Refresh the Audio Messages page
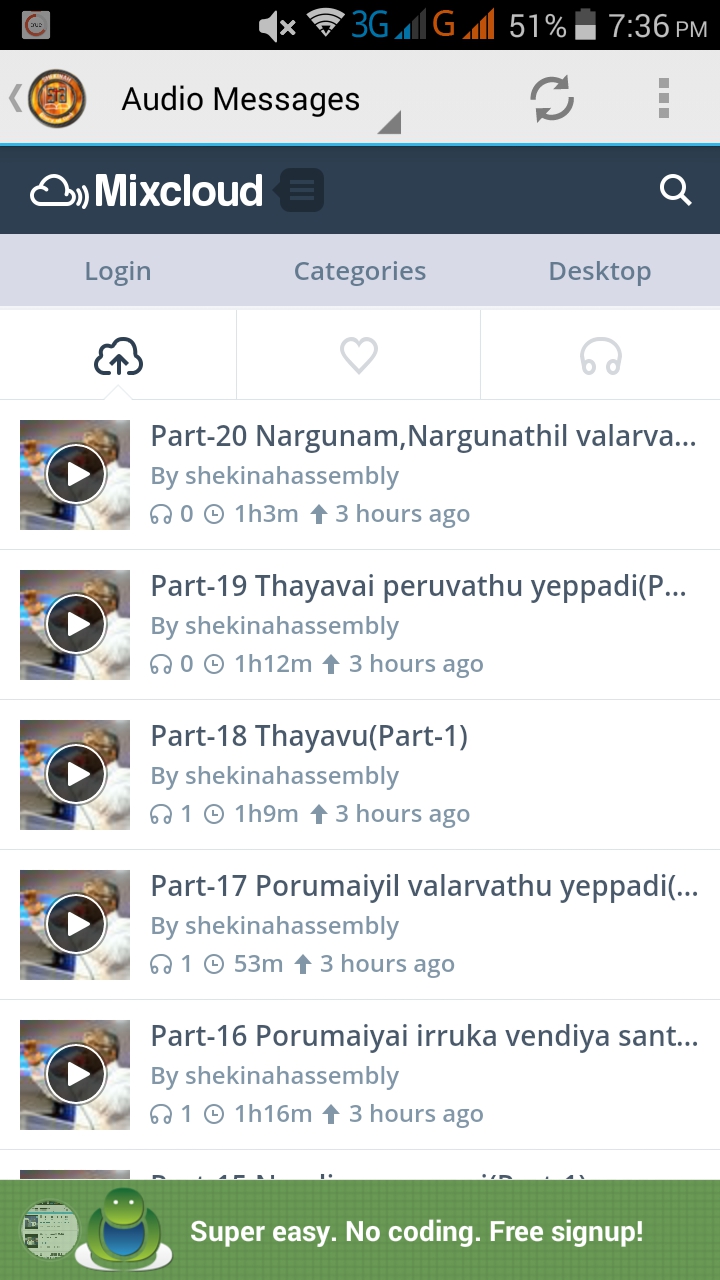 click(551, 99)
